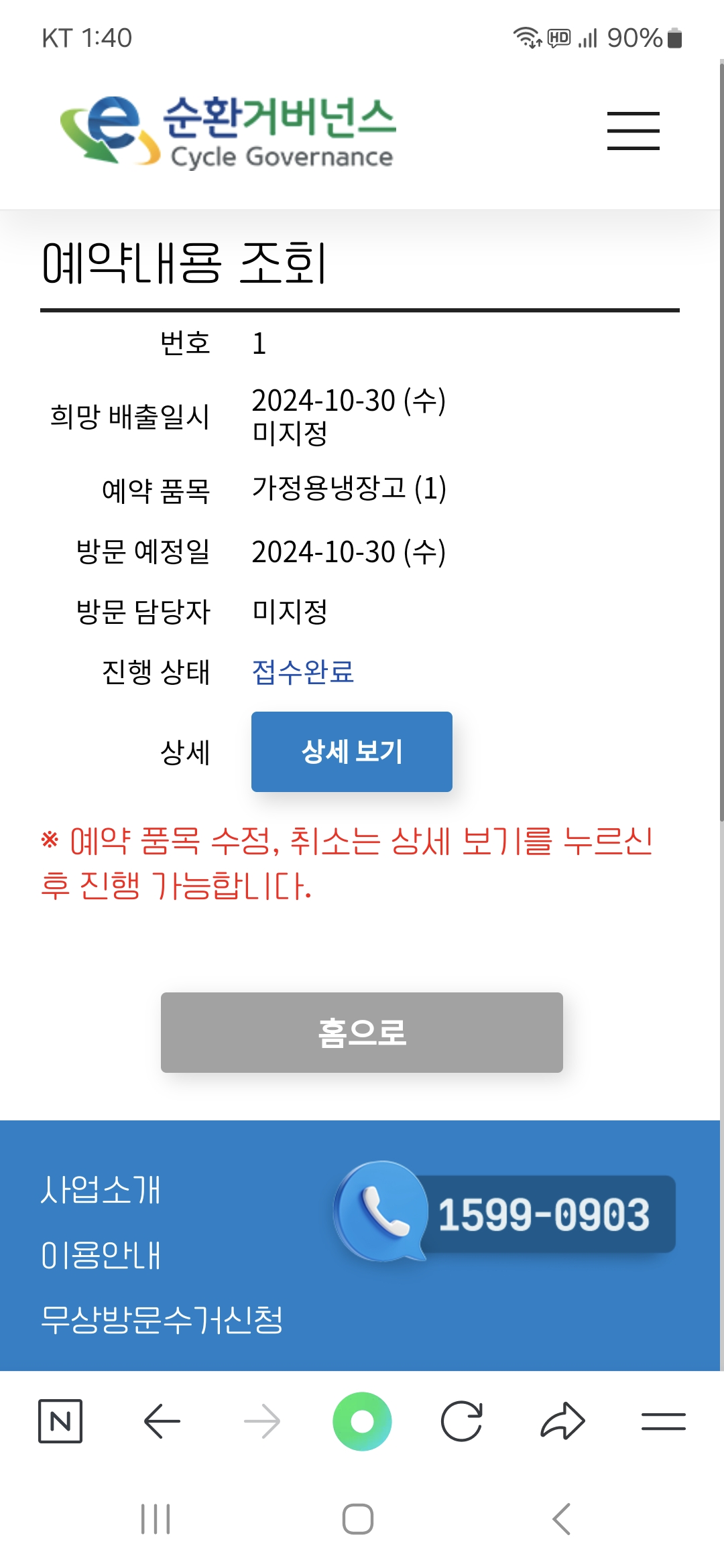This screenshot has height=1568, width=724.
Task: Open the hamburger menu
Action: point(633,131)
